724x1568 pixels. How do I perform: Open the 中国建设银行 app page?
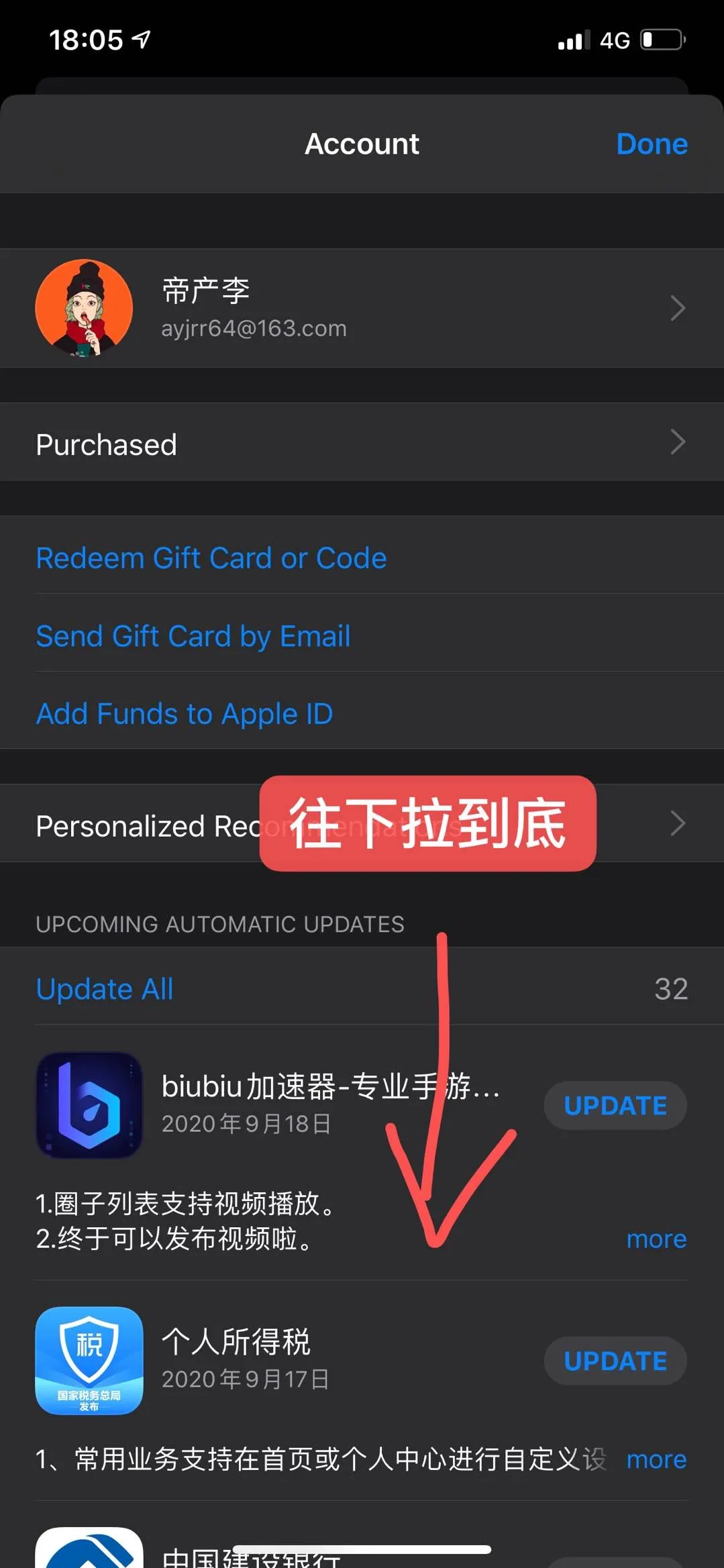[x=89, y=1550]
